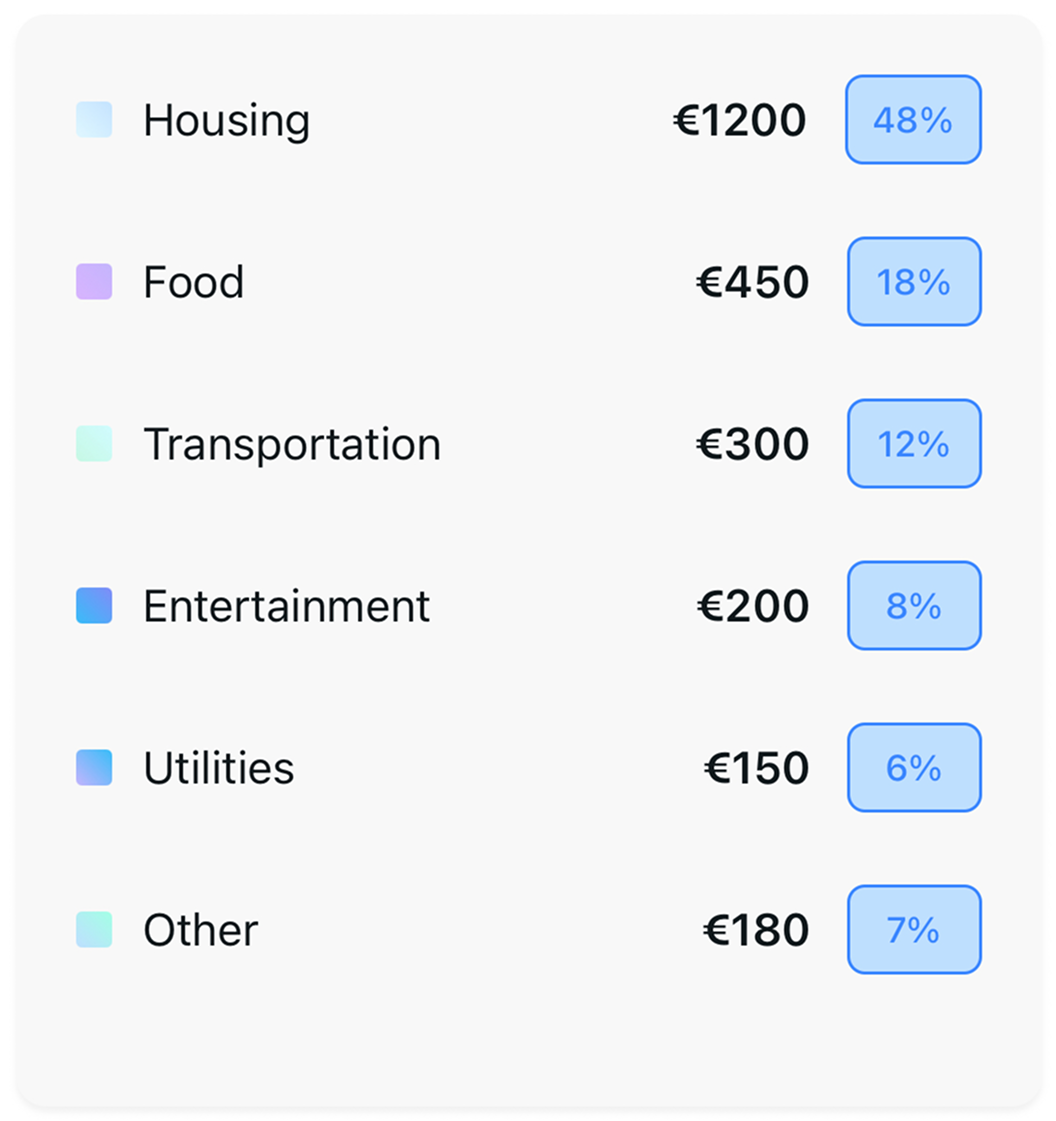Click the Other category color swatch
The width and height of the screenshot is (1056, 1121).
(92, 930)
